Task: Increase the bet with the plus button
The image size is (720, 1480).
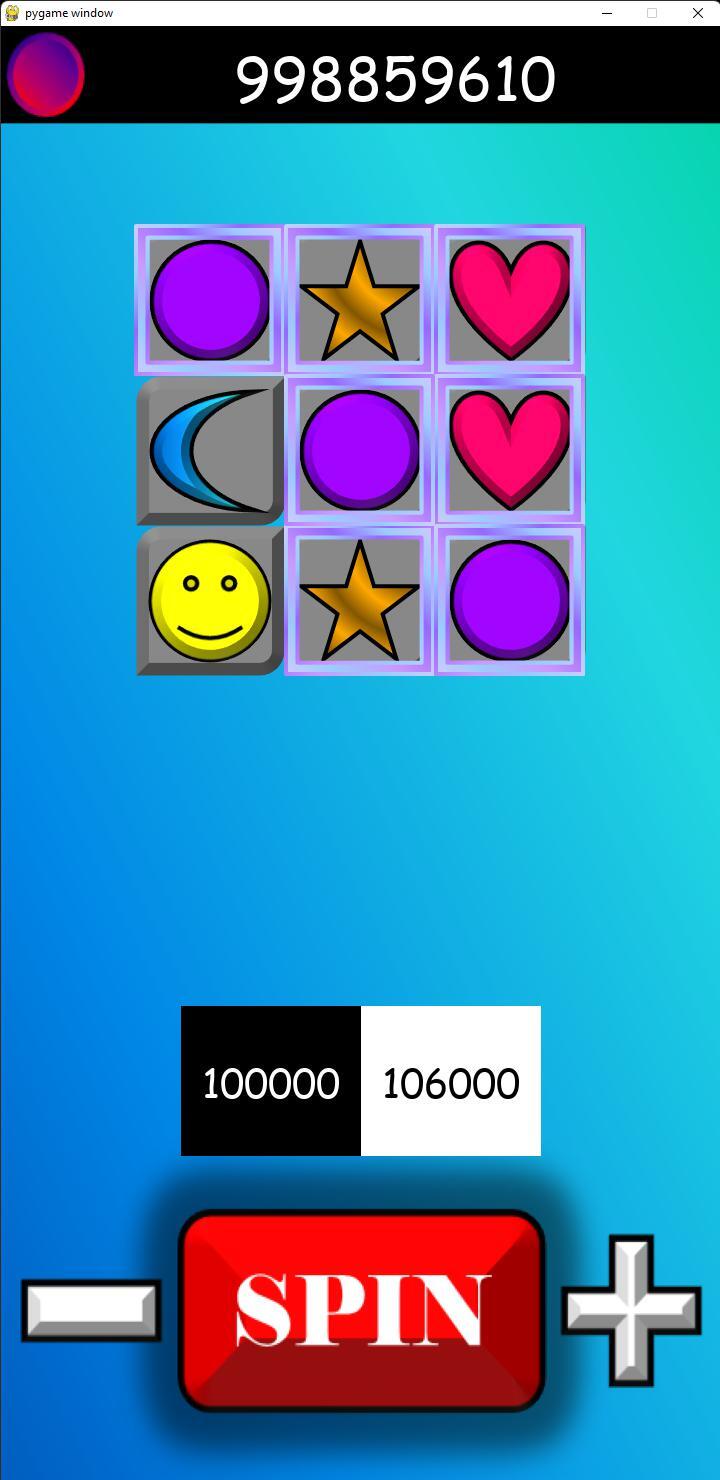Action: (631, 1310)
